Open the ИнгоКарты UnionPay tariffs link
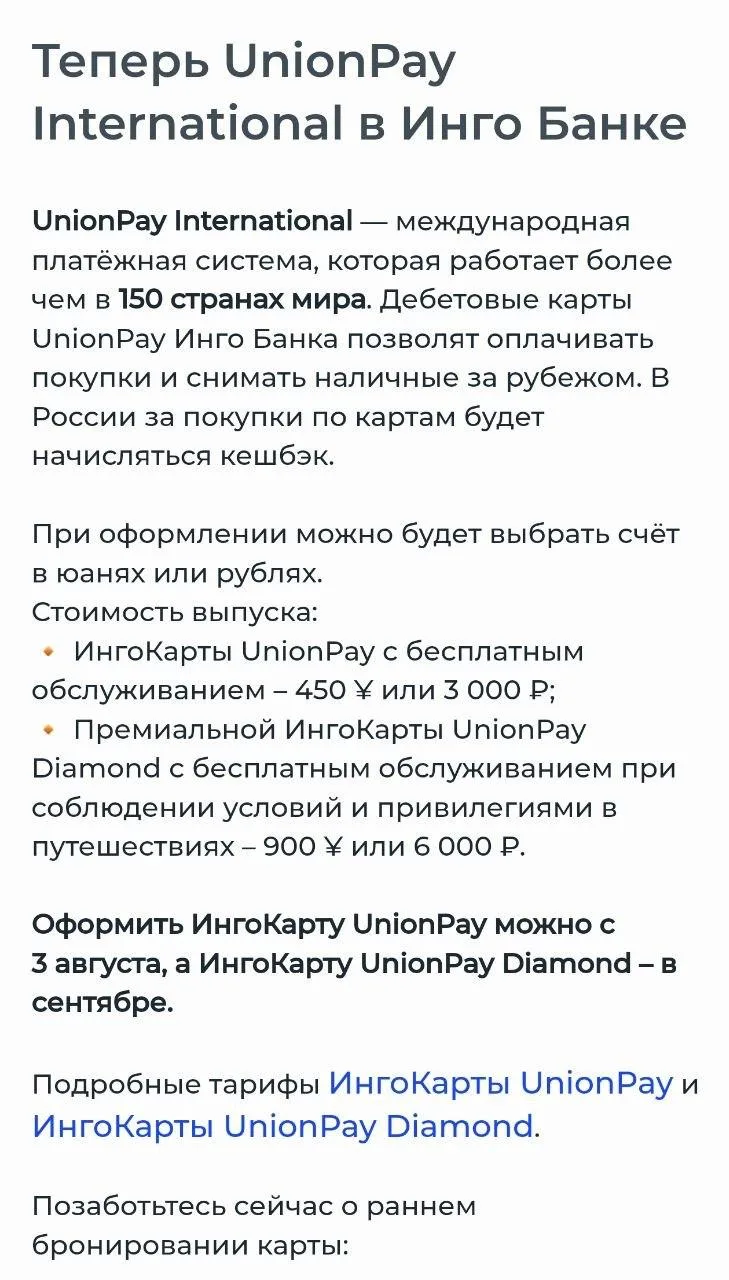Screen dimensions: 729x1280 [x=500, y=1084]
